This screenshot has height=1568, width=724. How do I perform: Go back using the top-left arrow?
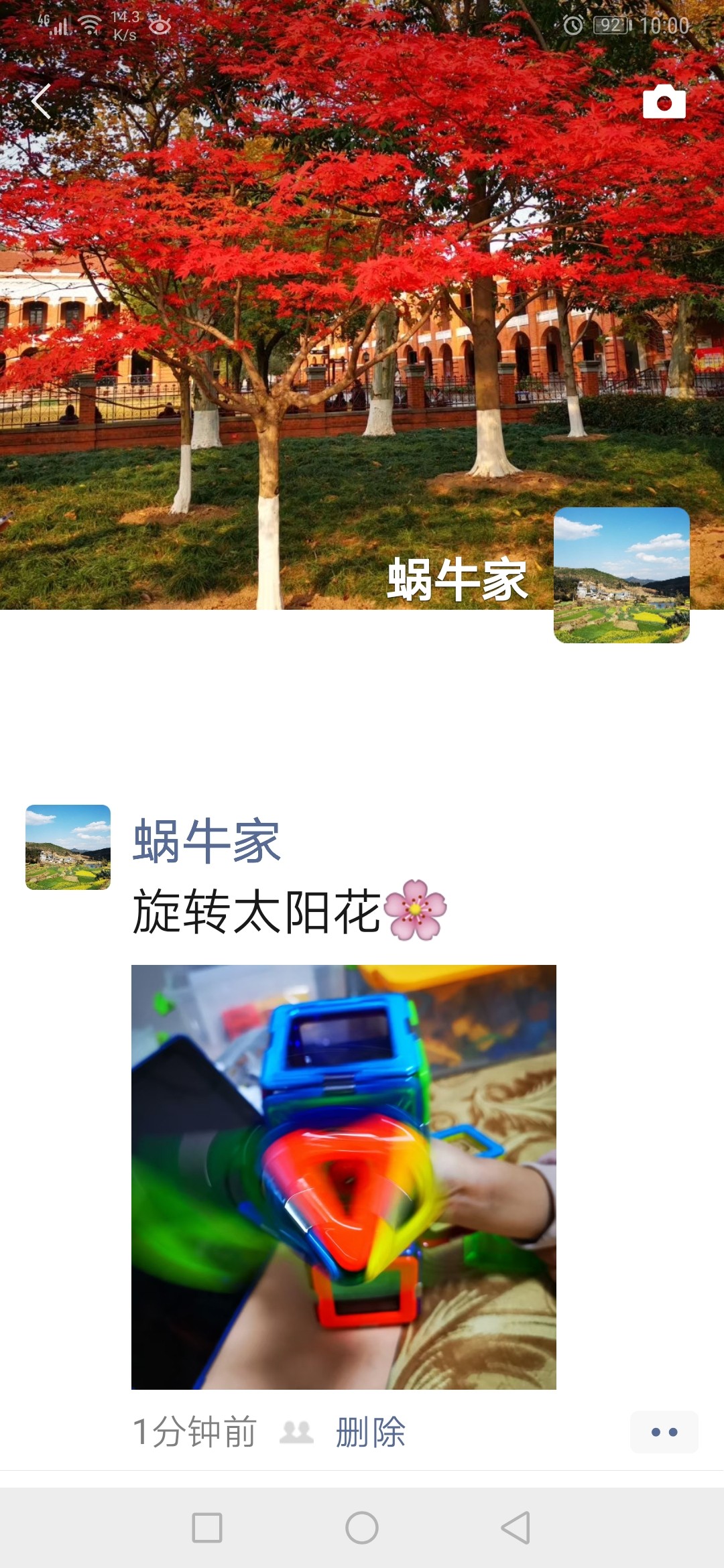point(42,101)
